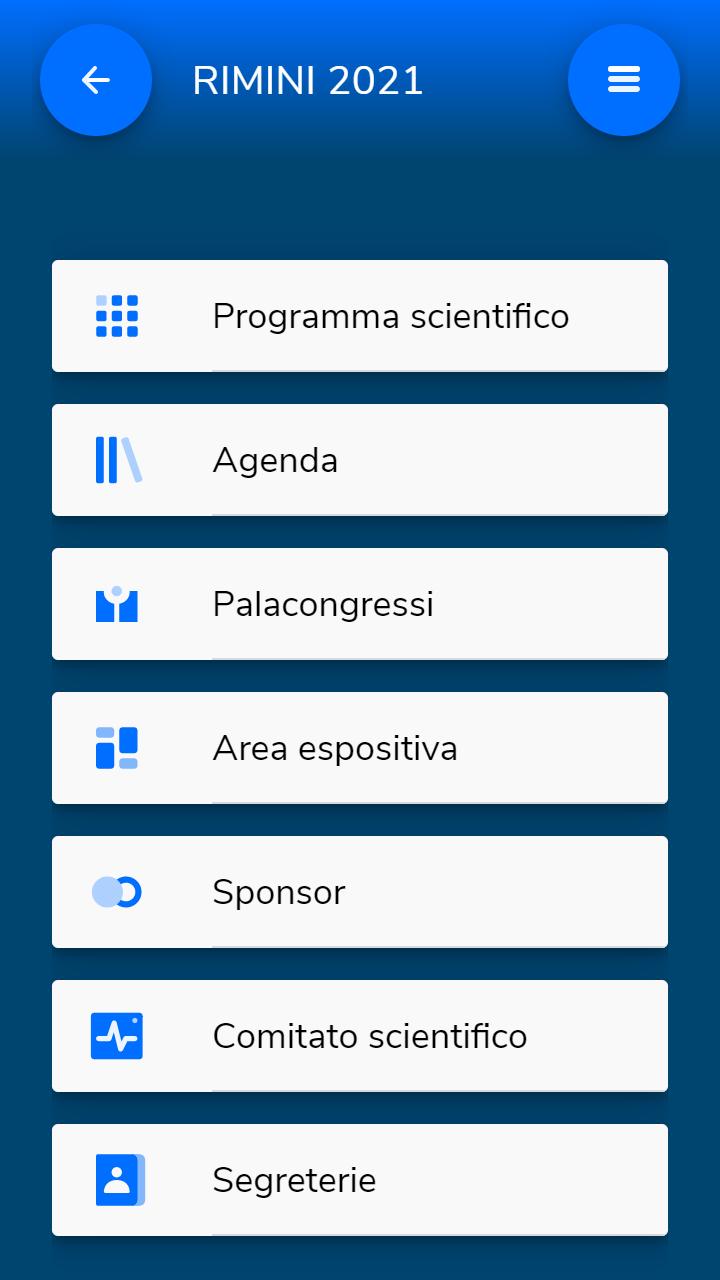Tap the Segreterie row

[x=360, y=1180]
